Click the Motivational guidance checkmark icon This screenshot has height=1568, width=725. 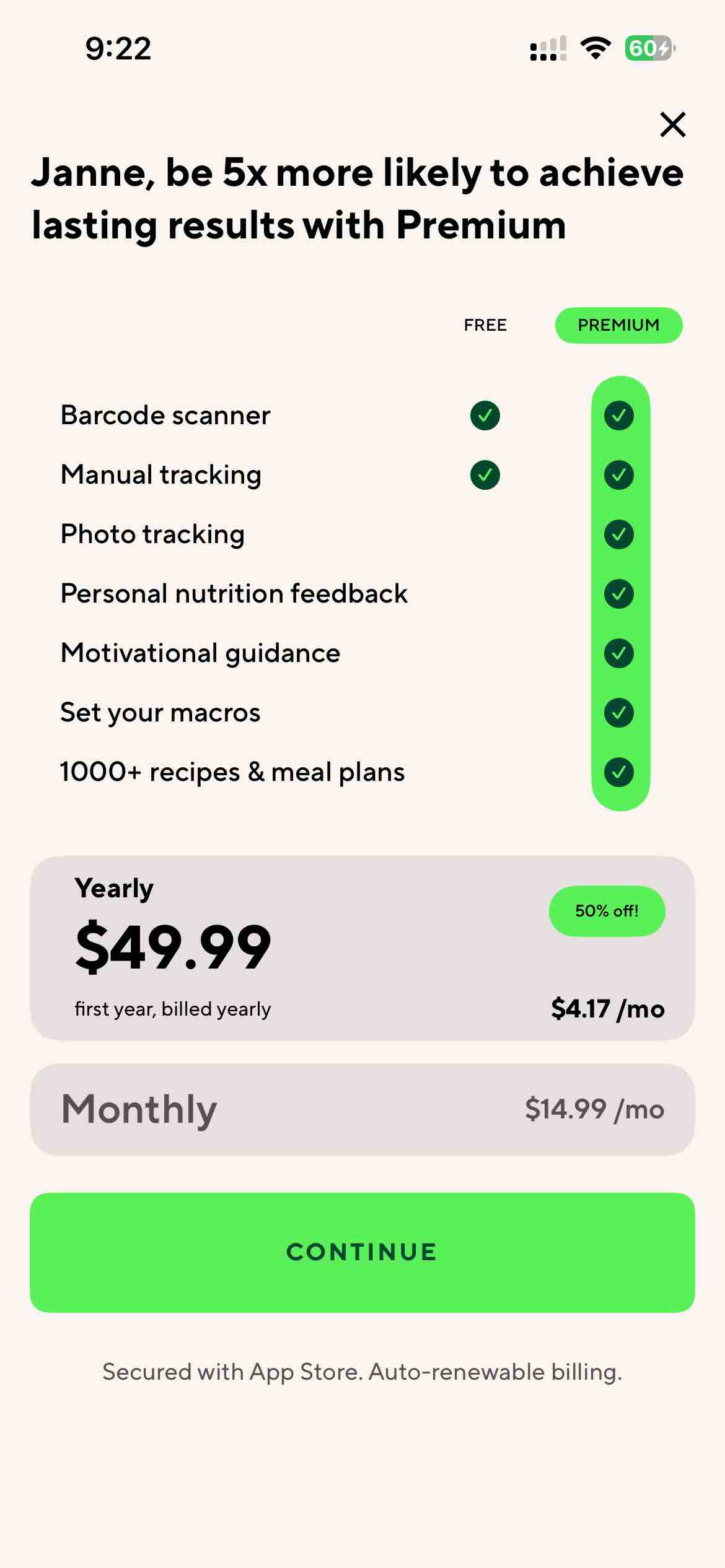click(x=618, y=653)
